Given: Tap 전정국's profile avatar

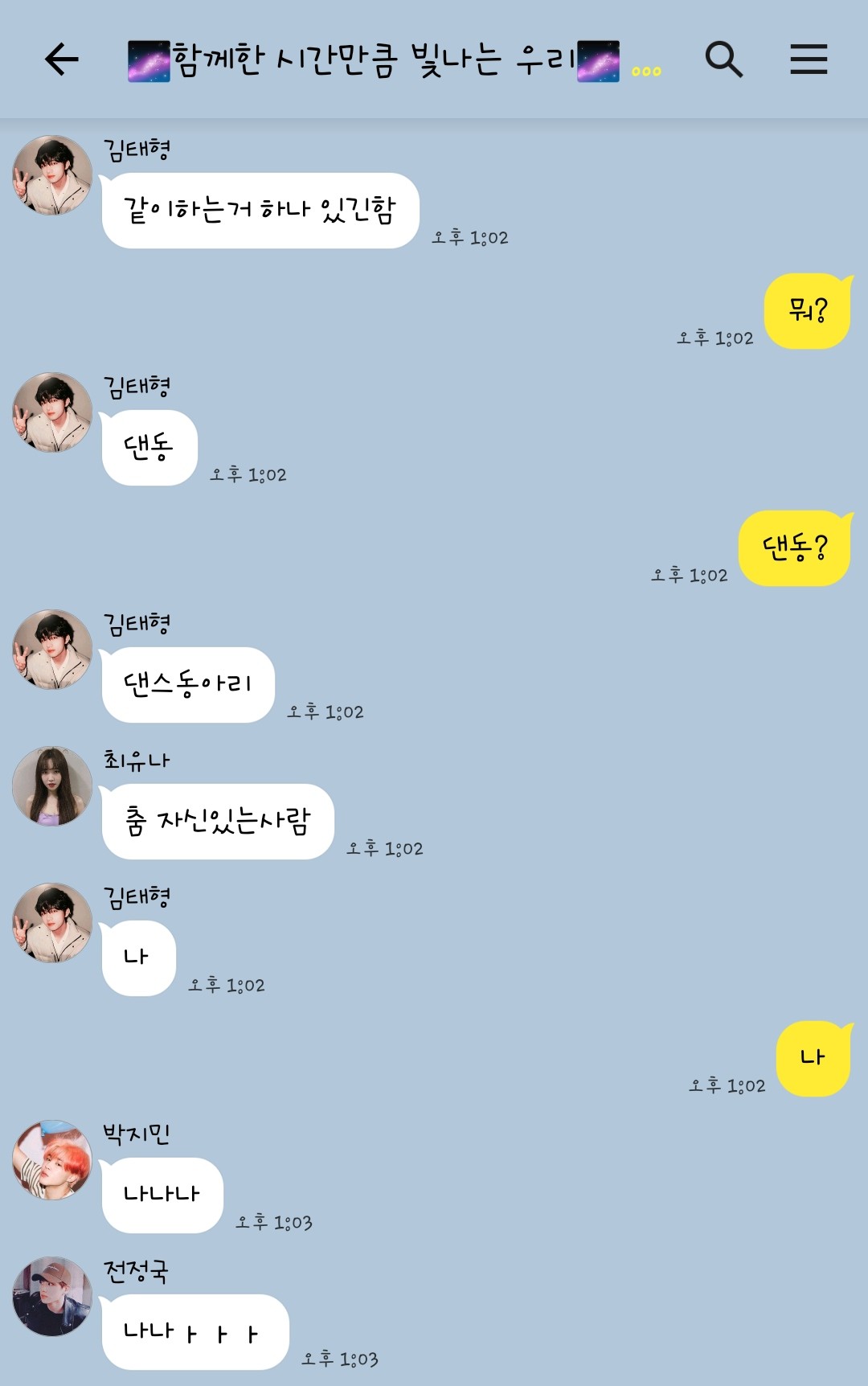Looking at the screenshot, I should pos(52,1297).
